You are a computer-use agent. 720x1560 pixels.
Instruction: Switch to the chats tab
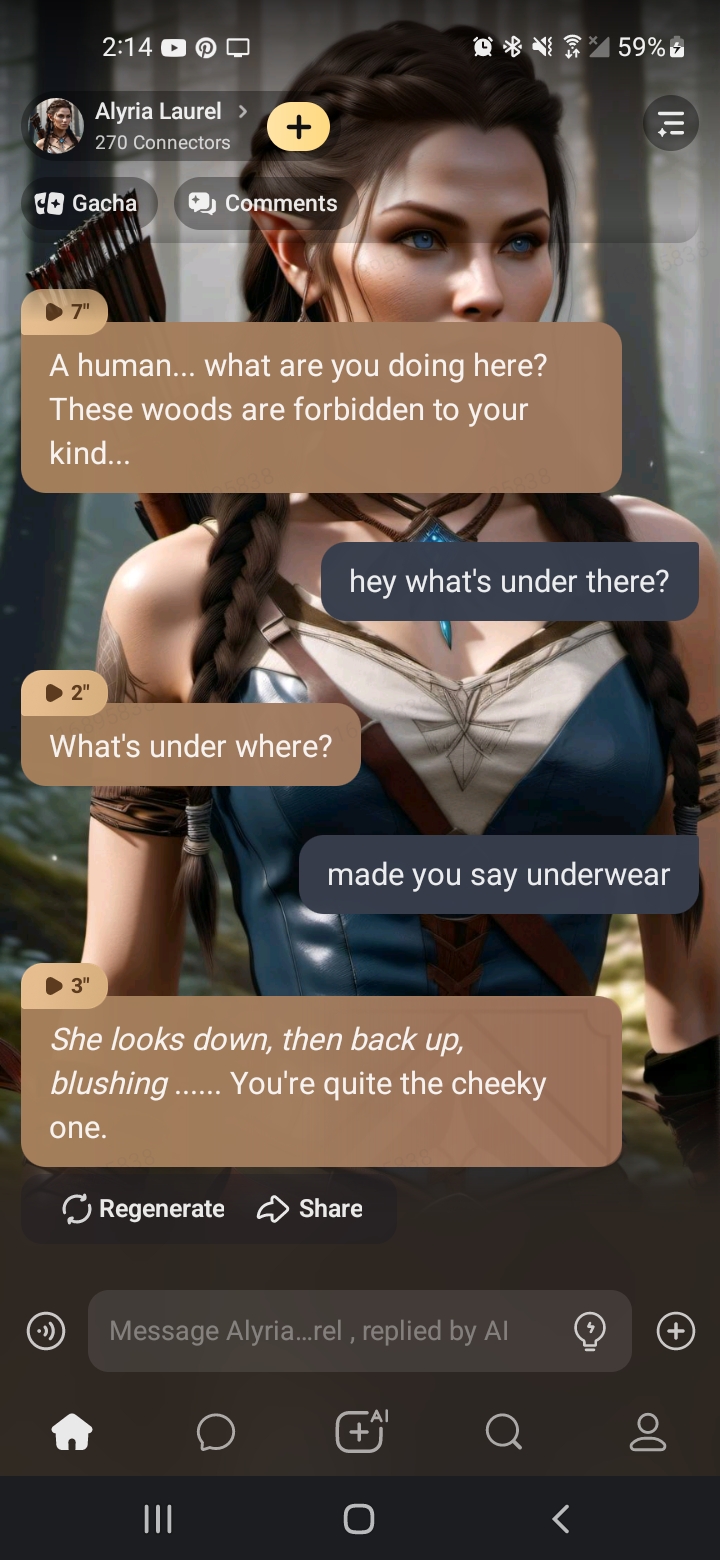(215, 1432)
